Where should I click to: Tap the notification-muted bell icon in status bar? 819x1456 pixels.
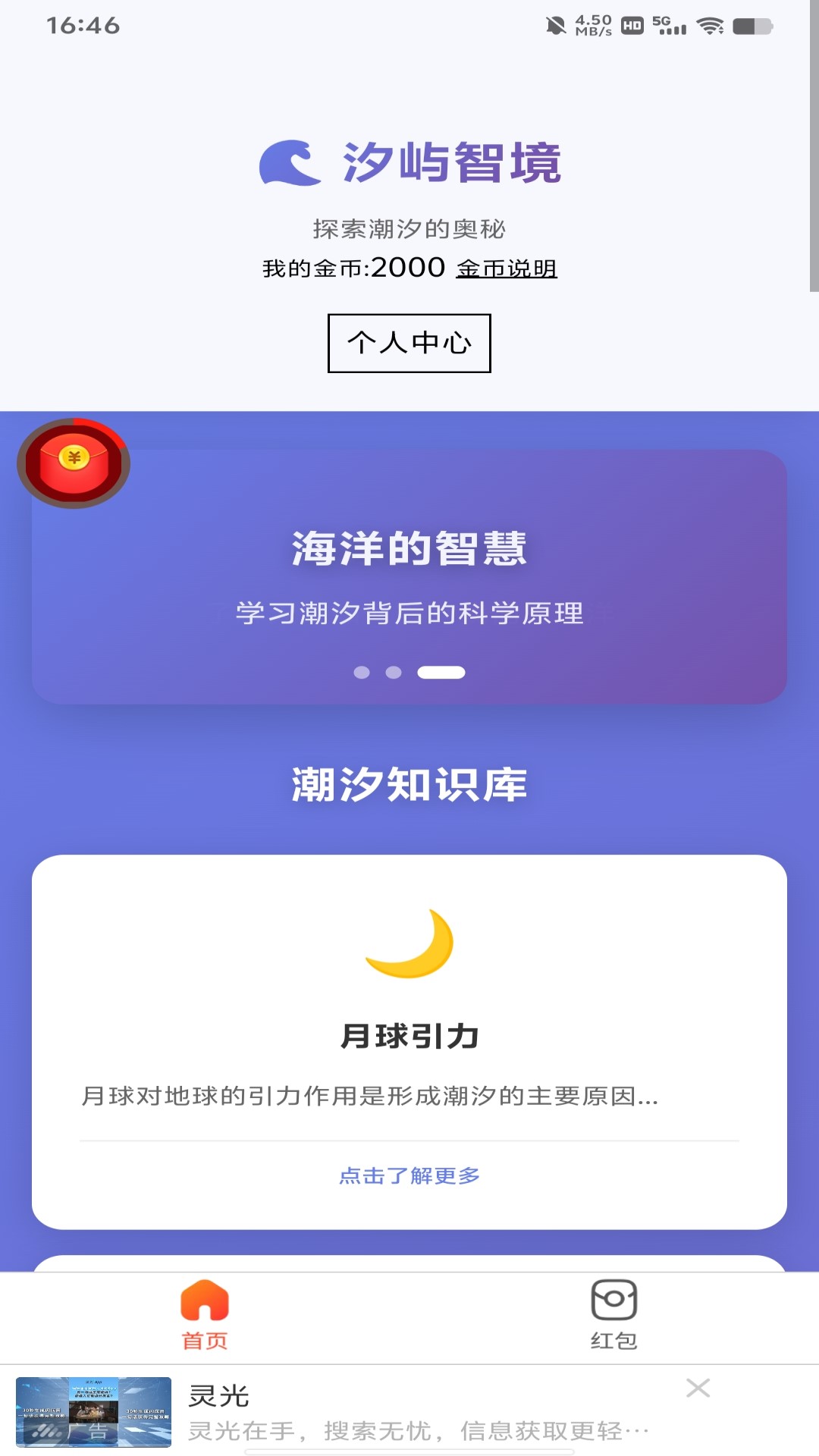coord(556,26)
